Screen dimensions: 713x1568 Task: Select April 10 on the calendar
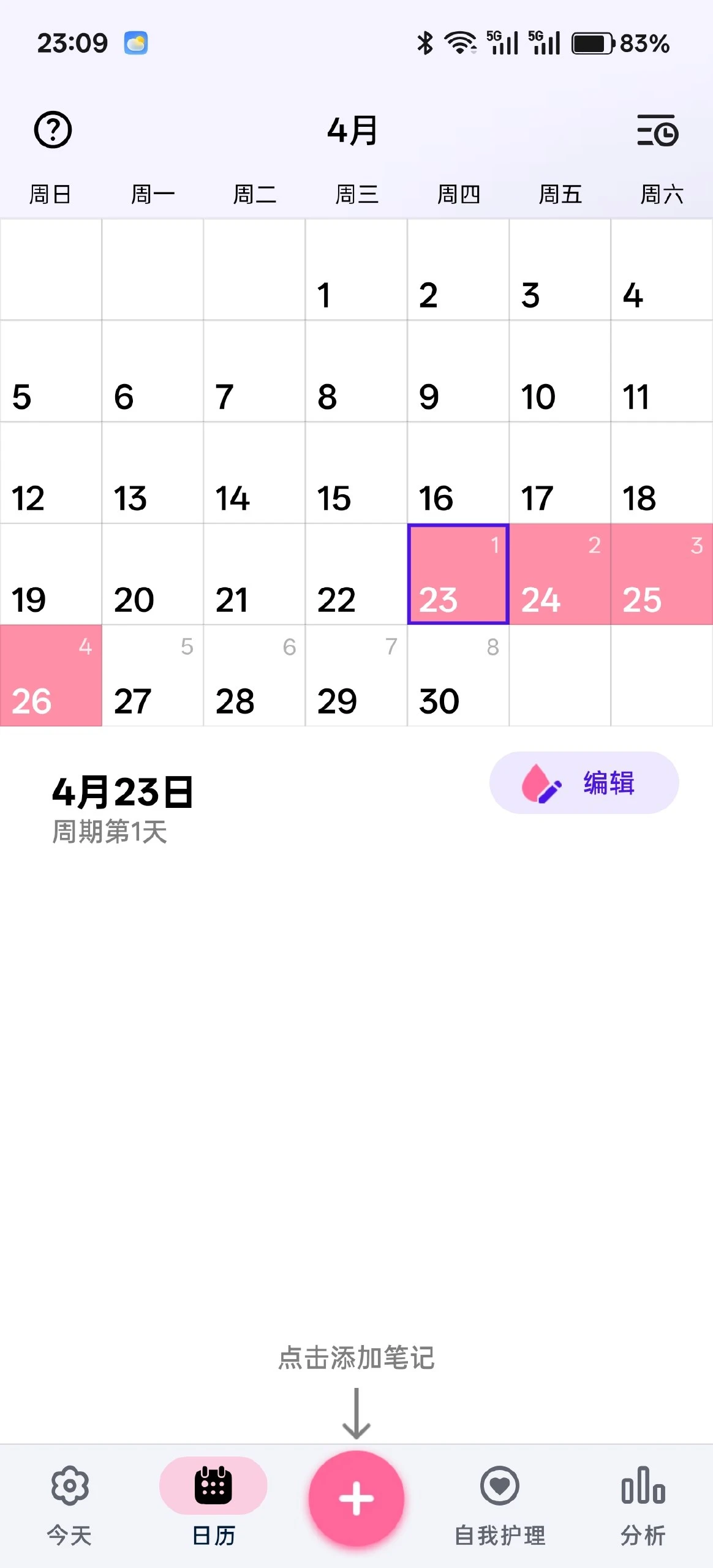[560, 372]
